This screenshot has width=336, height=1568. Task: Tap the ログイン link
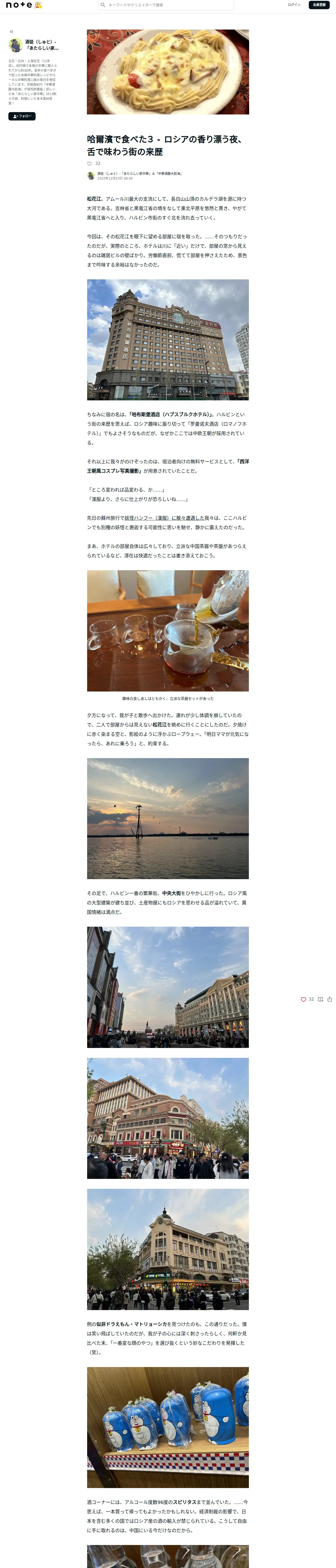pyautogui.click(x=294, y=5)
